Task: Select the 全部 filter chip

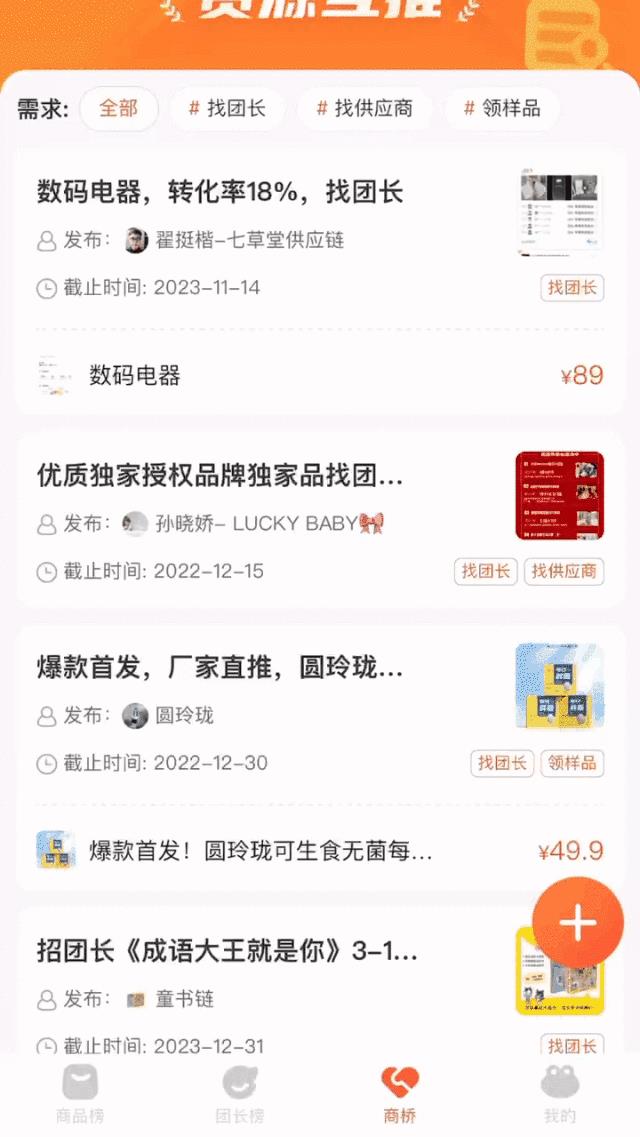Action: (x=118, y=109)
